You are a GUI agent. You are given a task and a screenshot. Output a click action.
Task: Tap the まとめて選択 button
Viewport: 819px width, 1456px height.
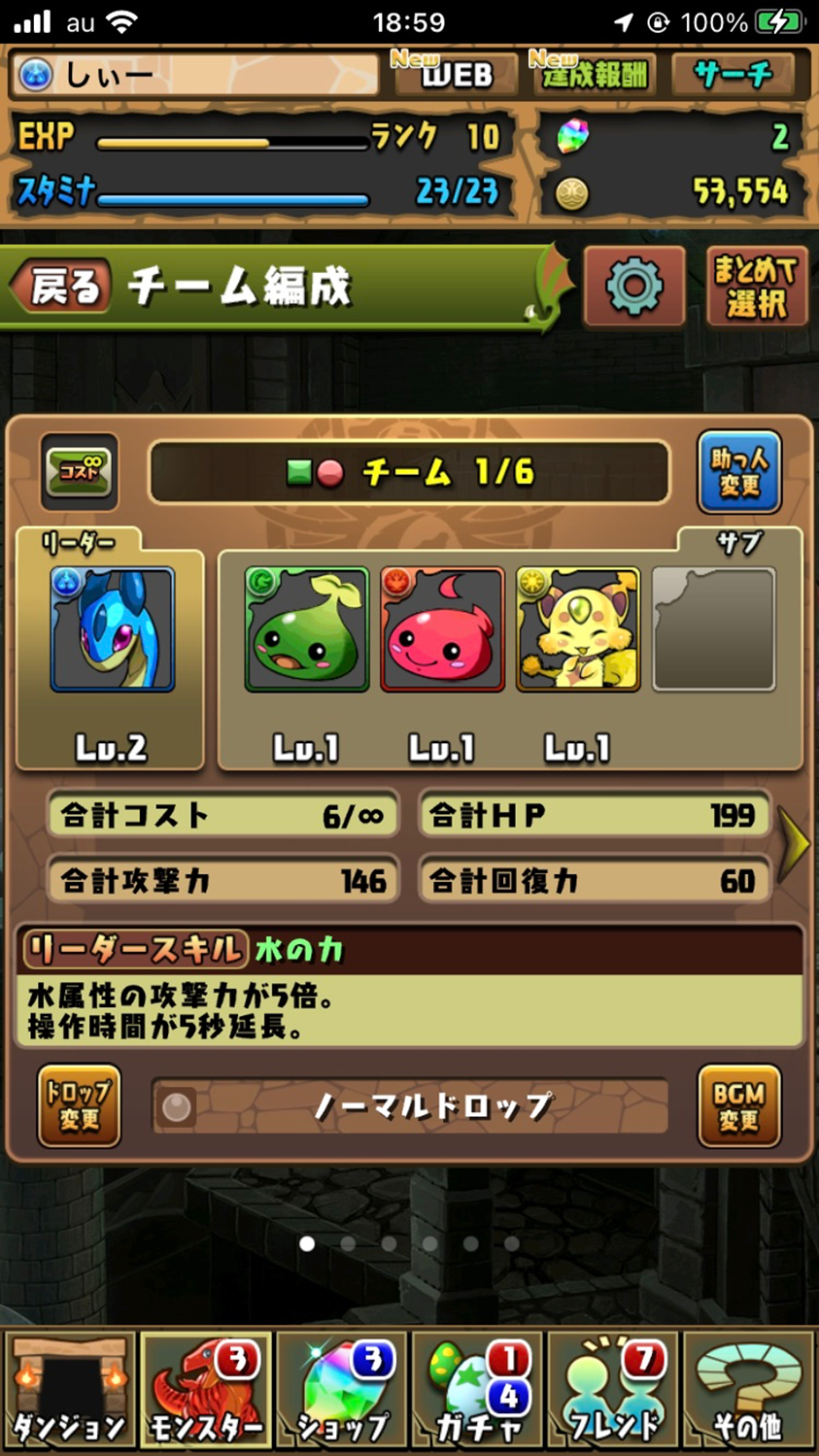click(x=756, y=287)
